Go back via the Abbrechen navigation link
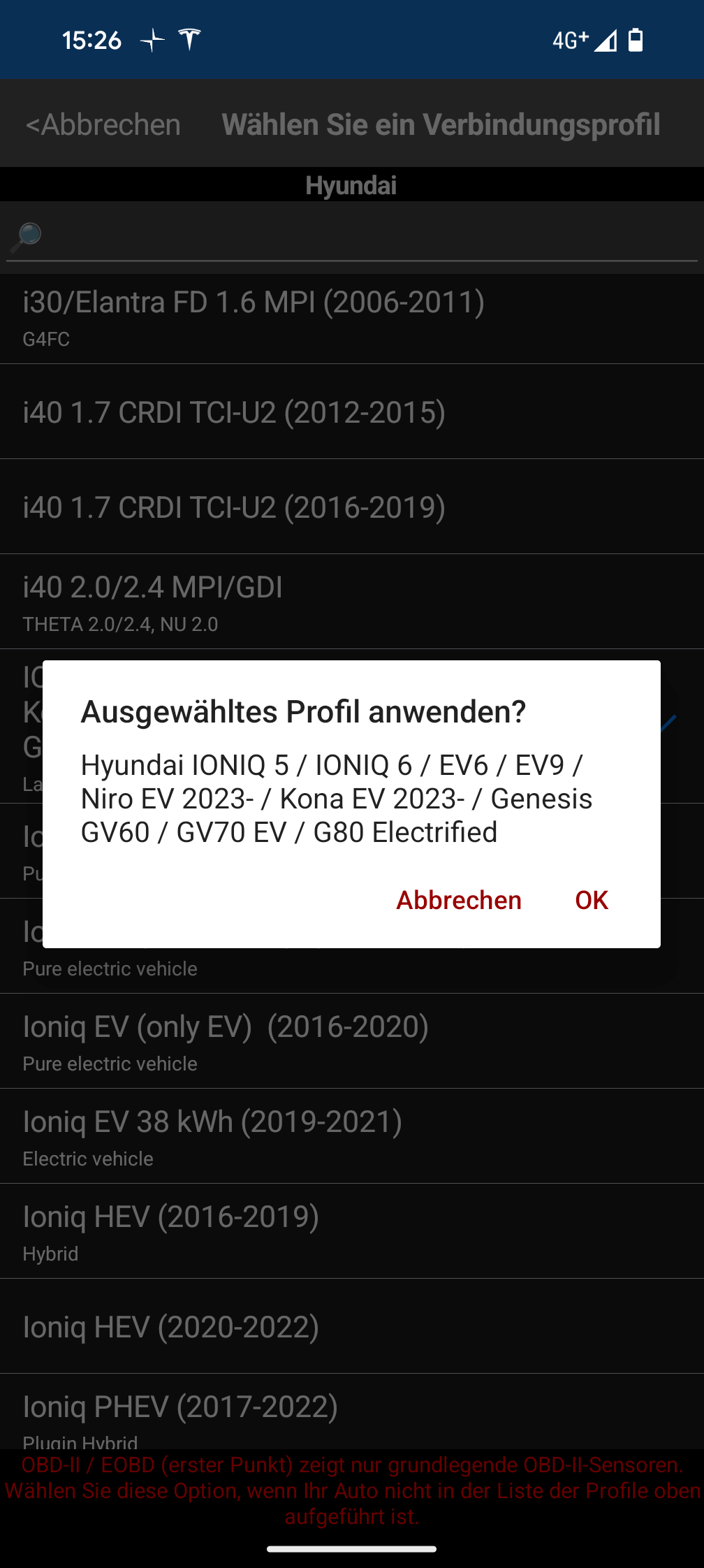The height and width of the screenshot is (1568, 704). coord(102,124)
